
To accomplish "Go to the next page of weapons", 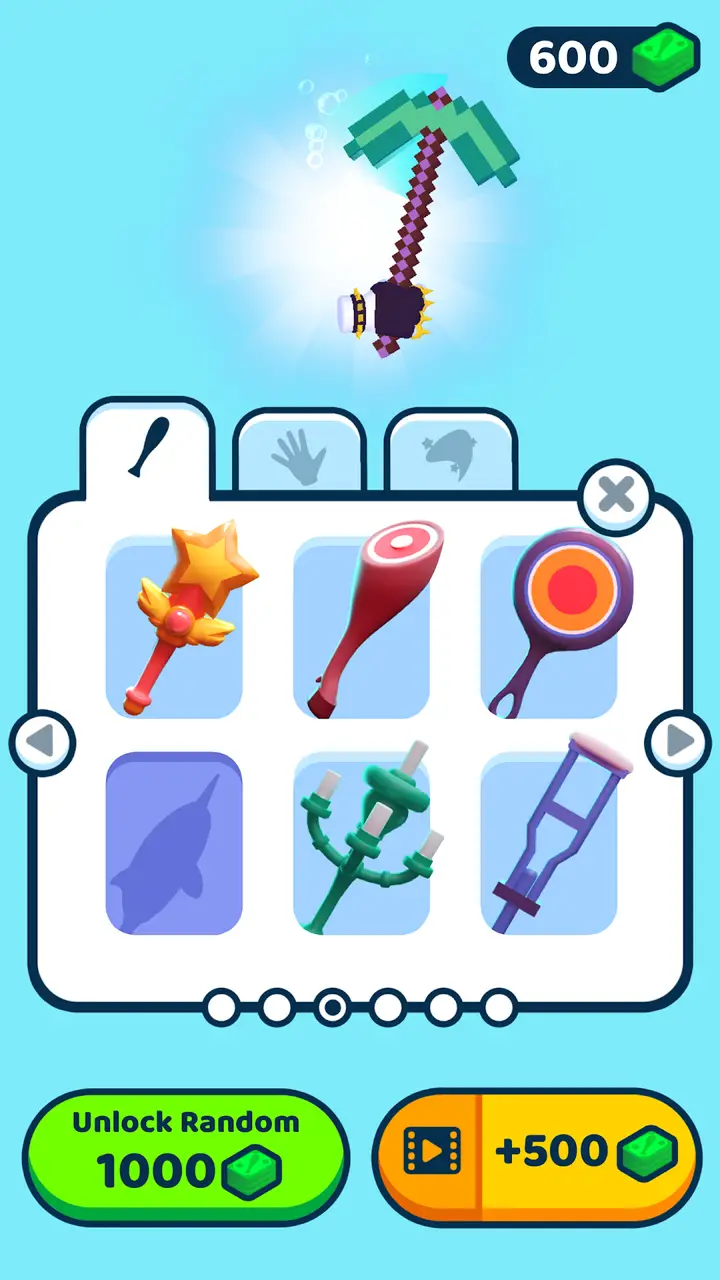I will (677, 742).
